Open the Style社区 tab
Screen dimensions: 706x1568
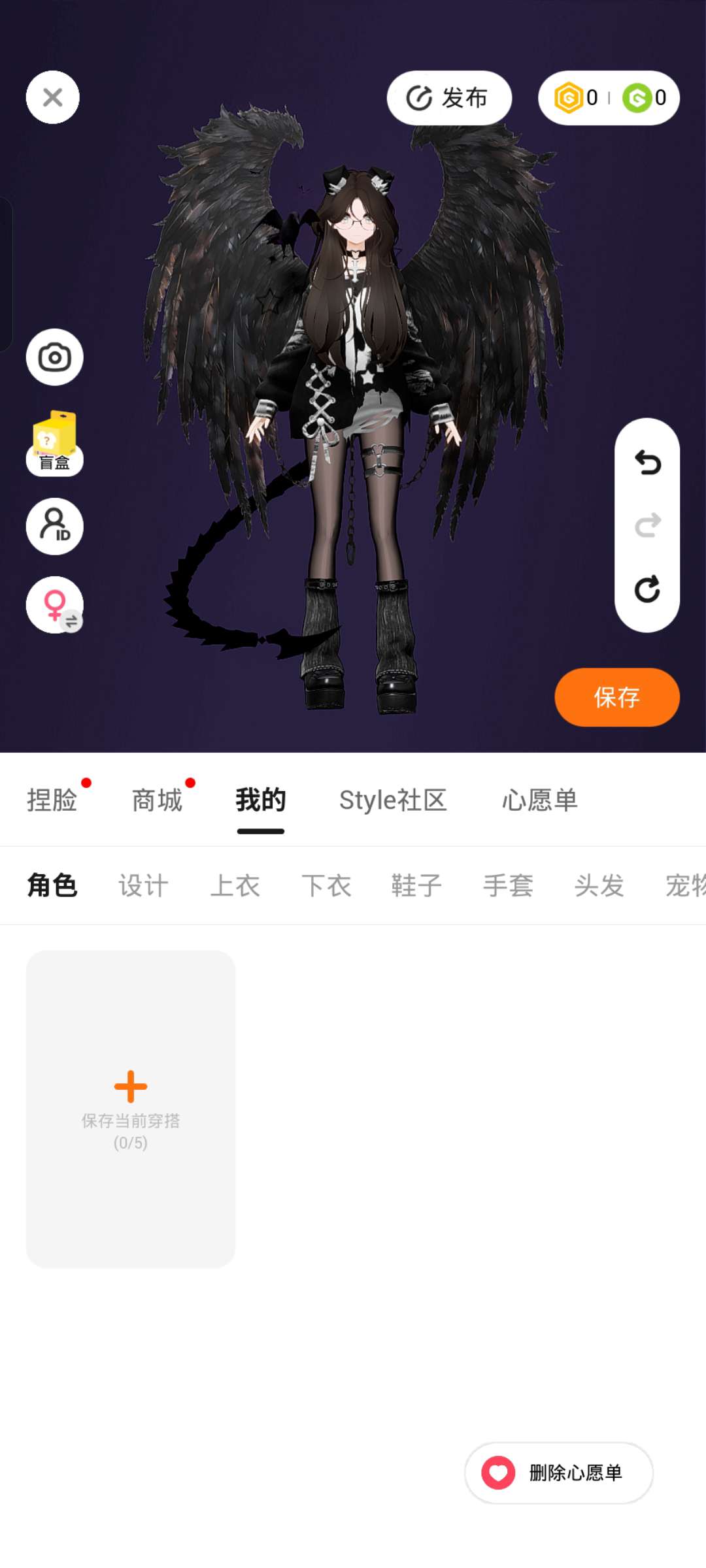point(393,800)
